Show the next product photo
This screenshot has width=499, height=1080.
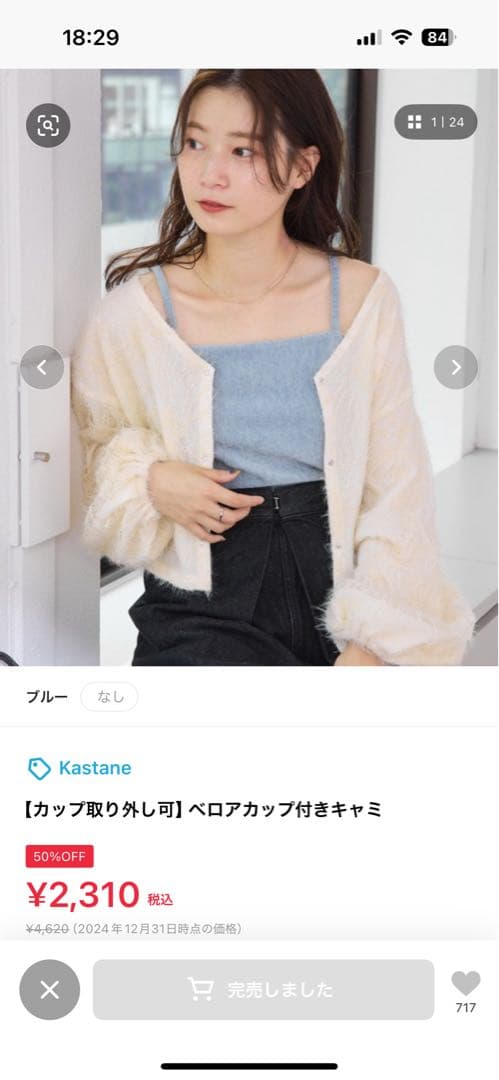456,367
